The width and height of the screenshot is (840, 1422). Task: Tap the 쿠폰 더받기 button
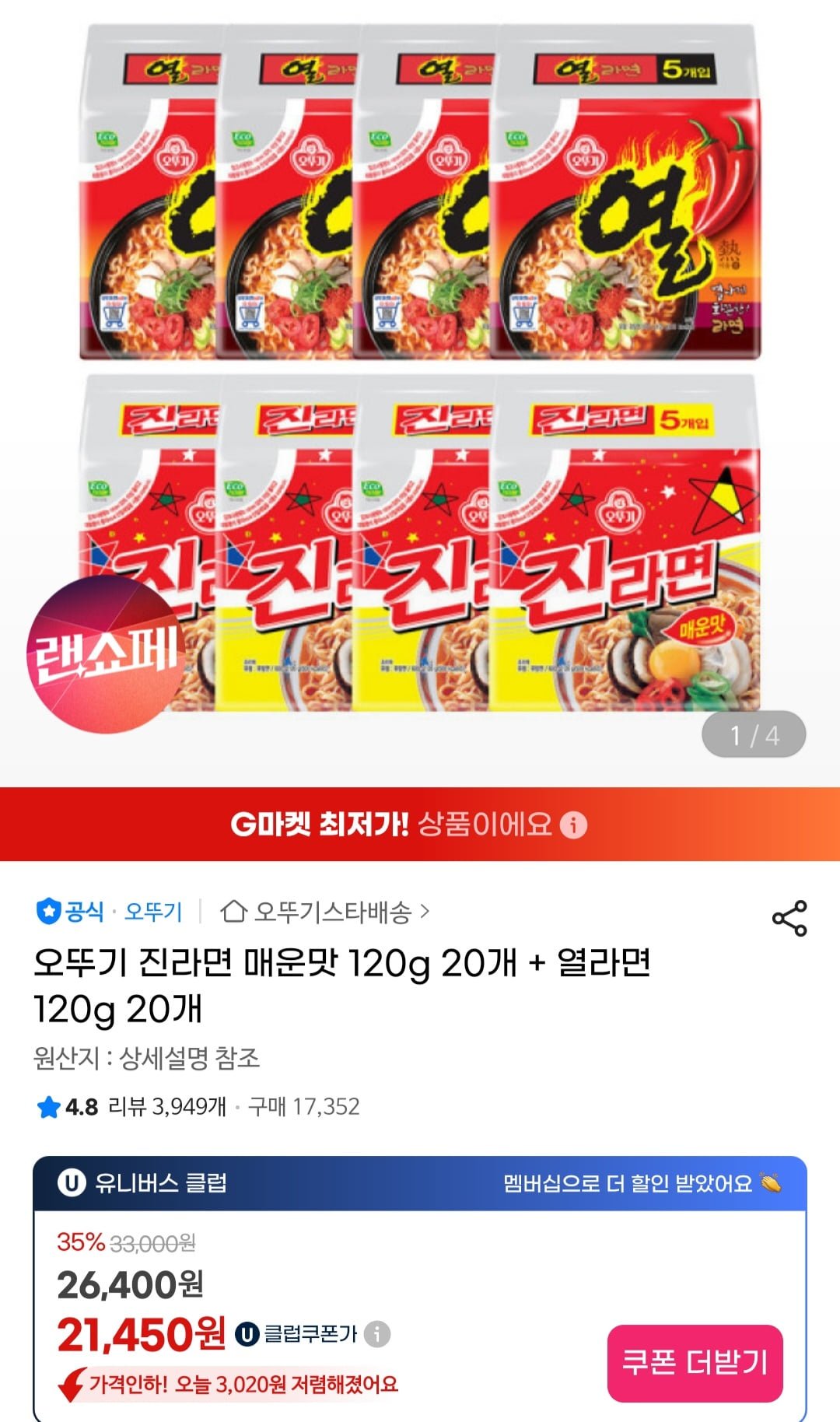(x=695, y=1363)
